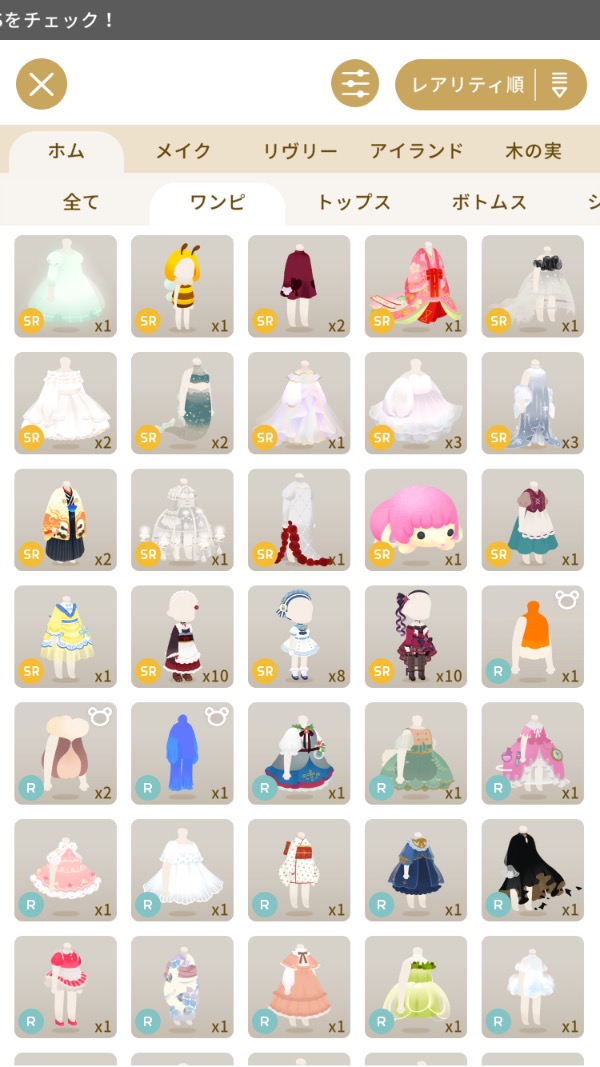The image size is (600, 1067).
Task: Switch to the リヴリー tab
Action: (x=300, y=151)
